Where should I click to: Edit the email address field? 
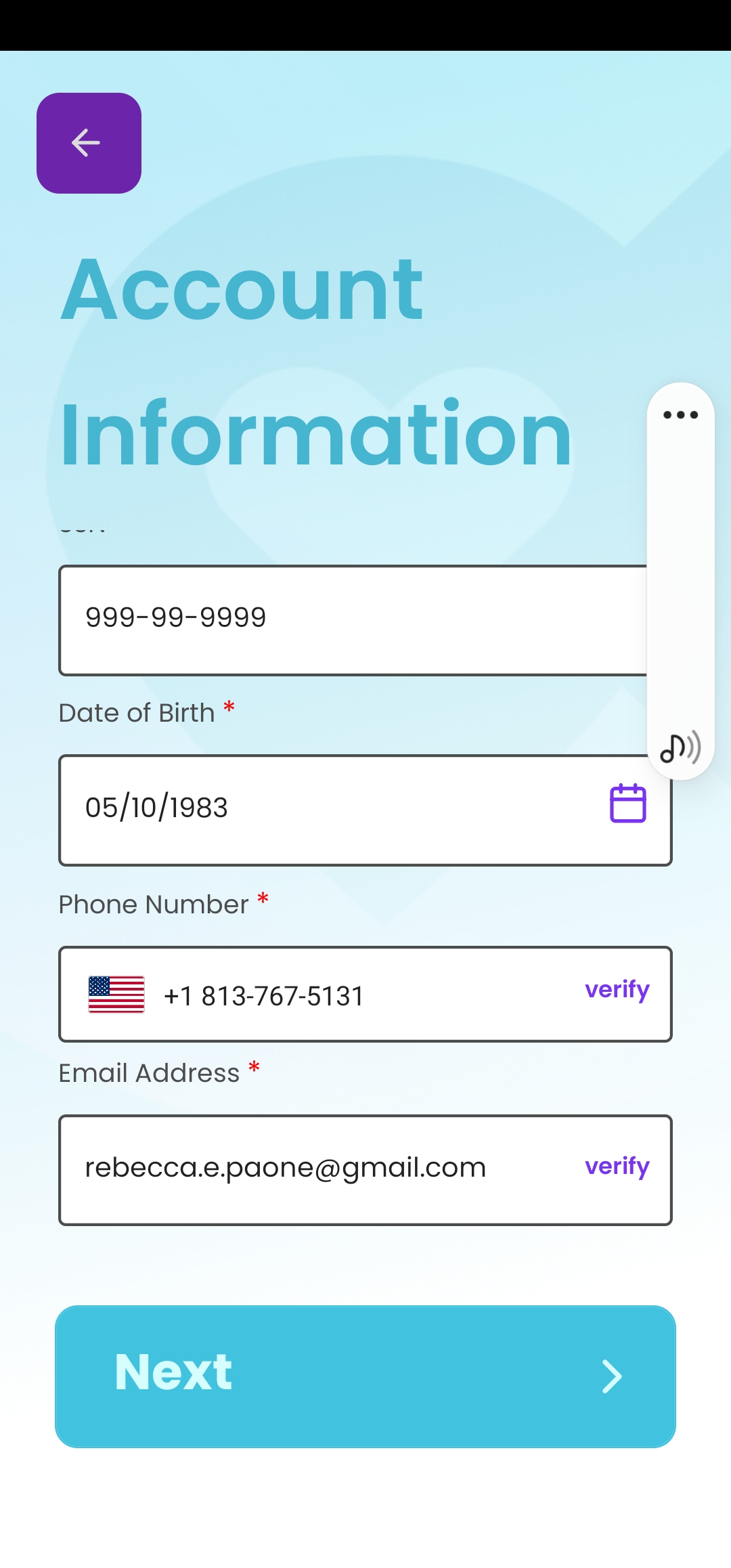pyautogui.click(x=318, y=1169)
